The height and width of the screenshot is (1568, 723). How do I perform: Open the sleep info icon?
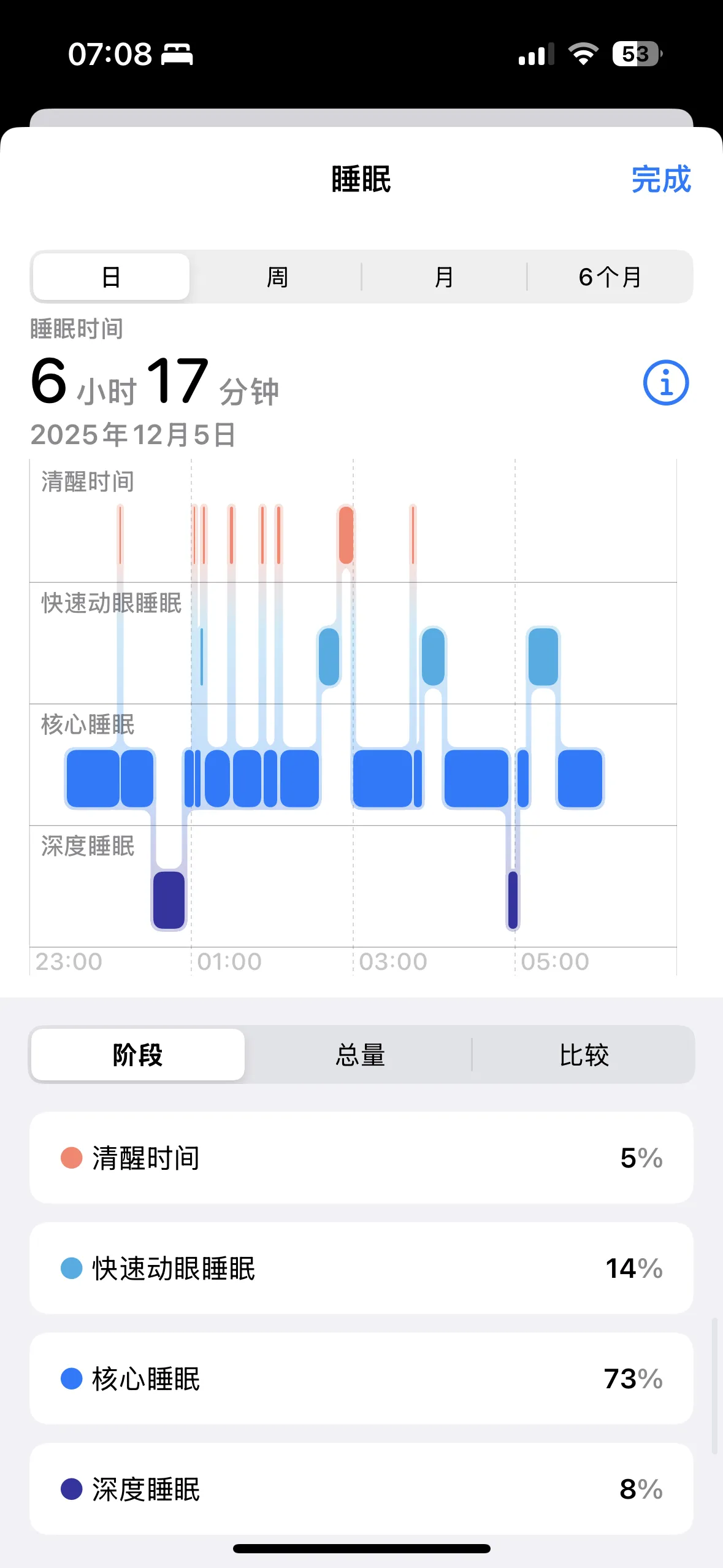click(x=665, y=383)
